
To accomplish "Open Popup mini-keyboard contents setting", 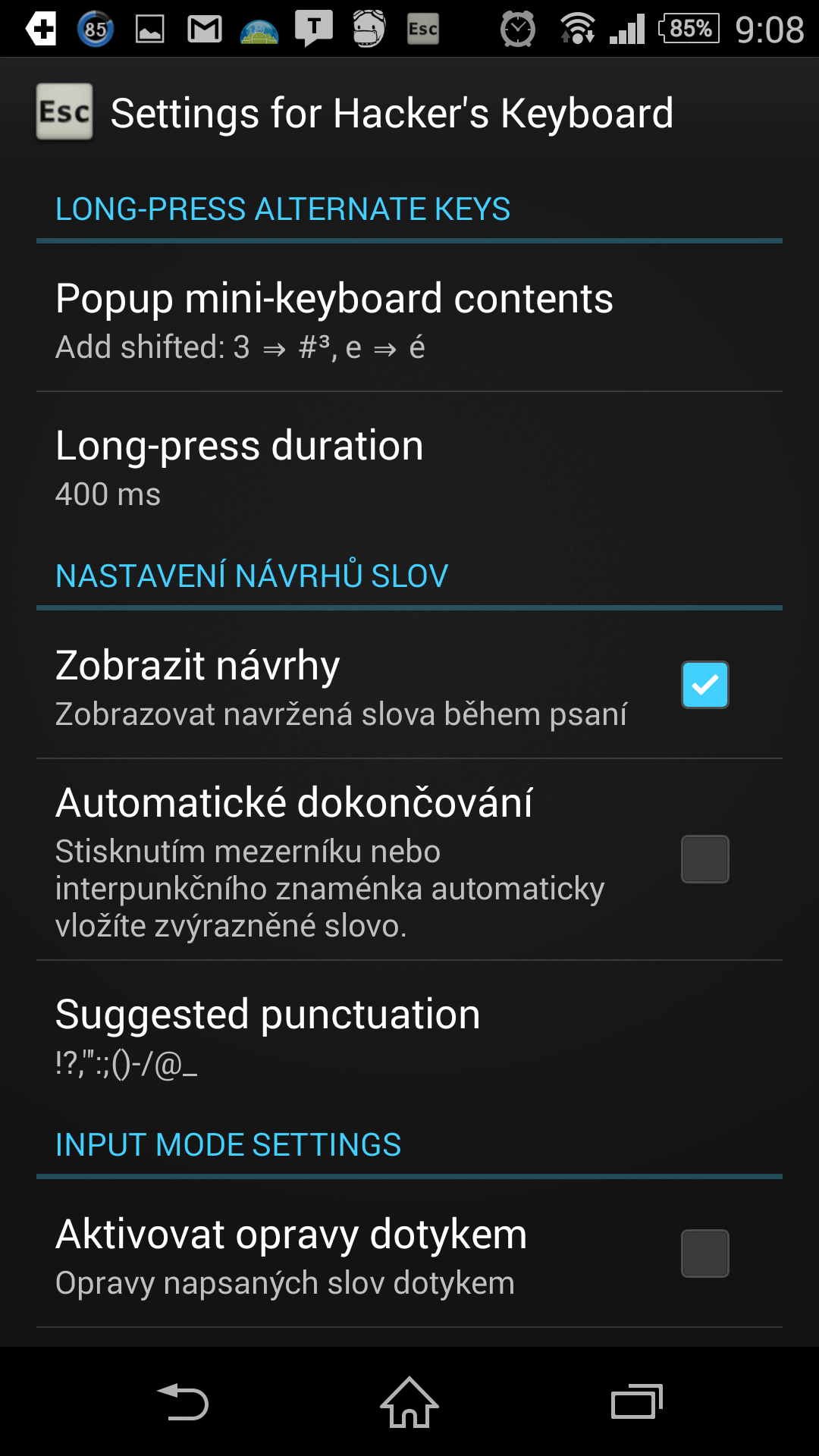I will point(409,318).
